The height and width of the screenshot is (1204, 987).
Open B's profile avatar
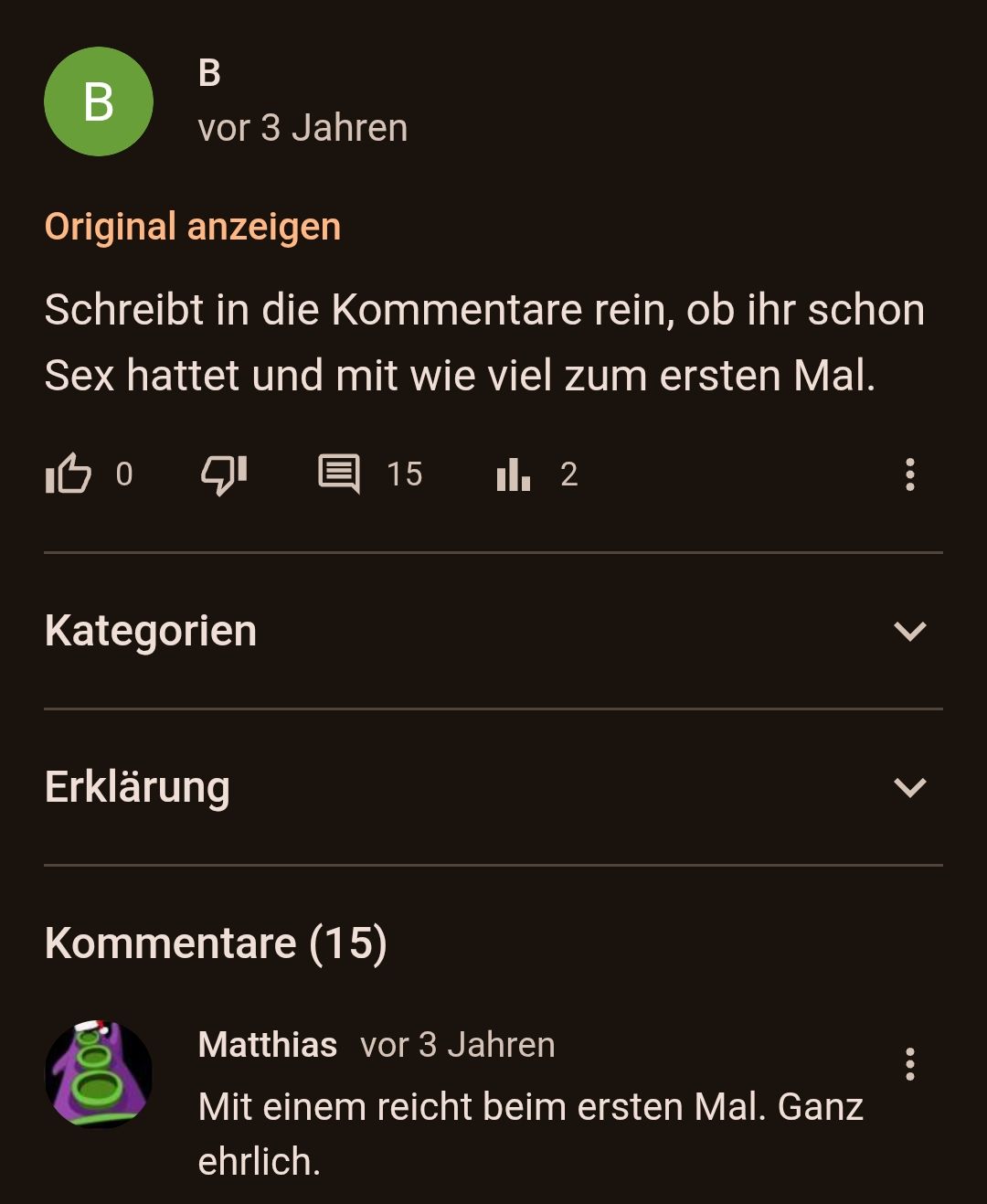[99, 101]
